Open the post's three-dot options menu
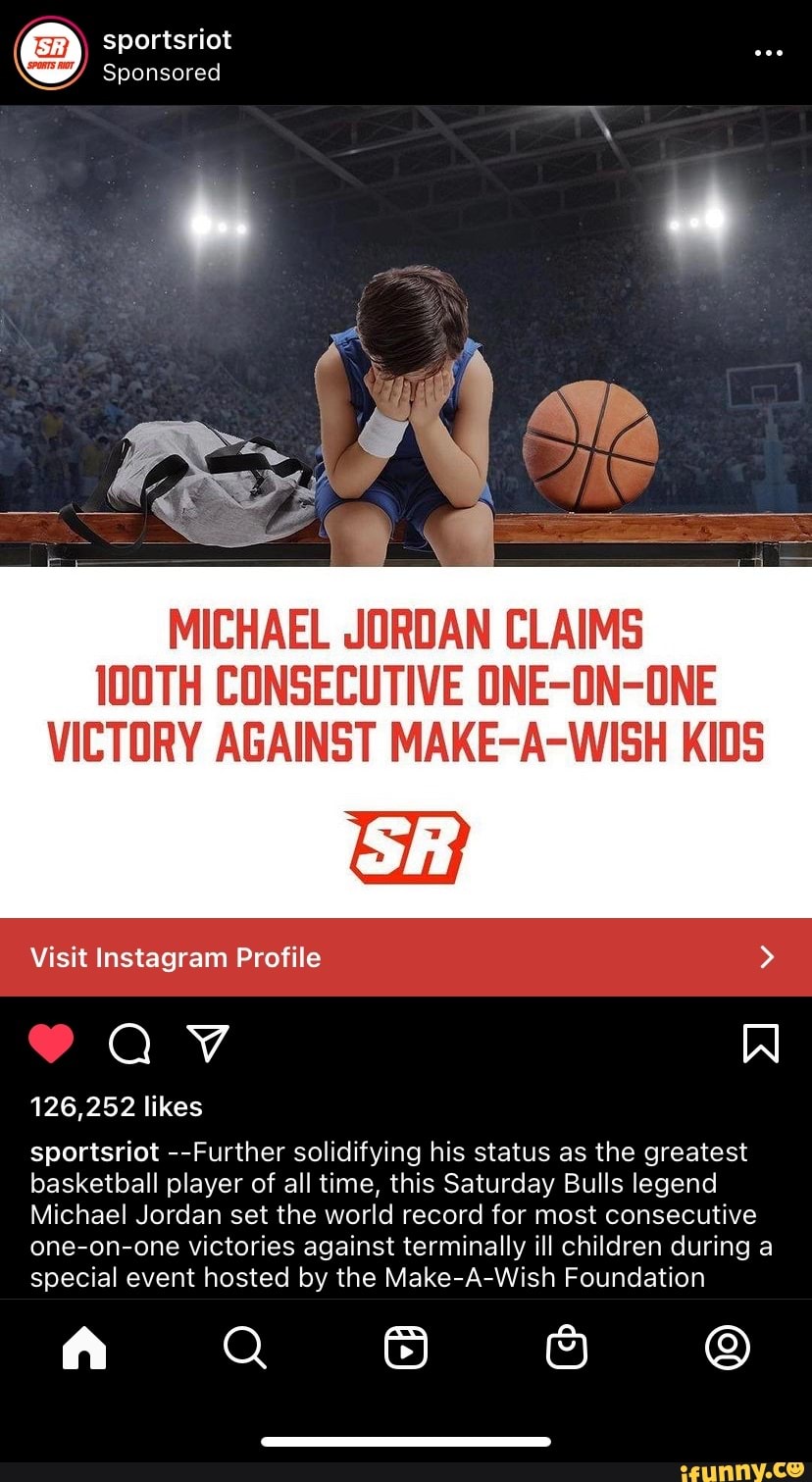This screenshot has width=812, height=1482. click(x=769, y=53)
